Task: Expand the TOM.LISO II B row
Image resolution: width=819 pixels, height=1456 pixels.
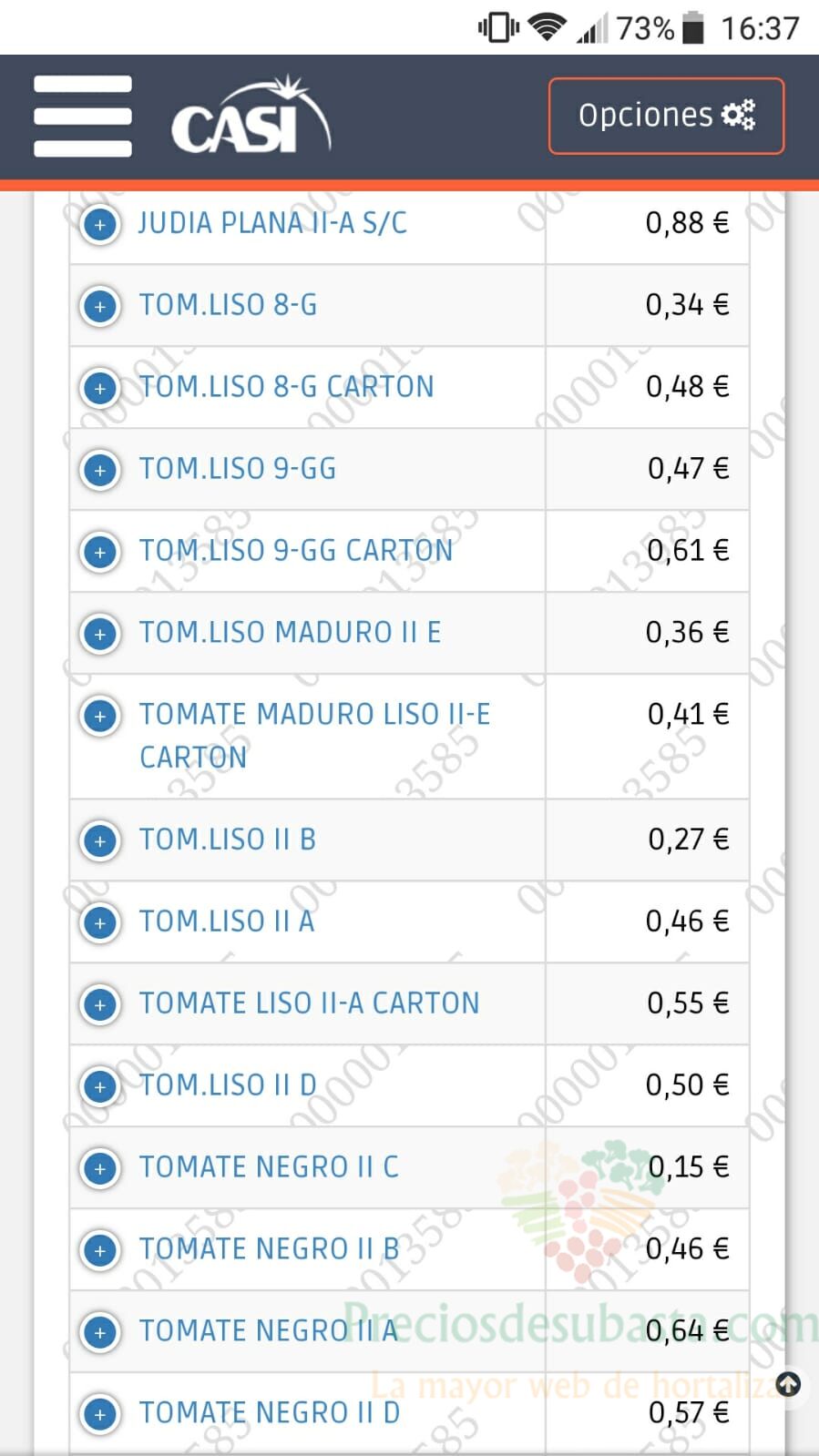Action: point(100,840)
